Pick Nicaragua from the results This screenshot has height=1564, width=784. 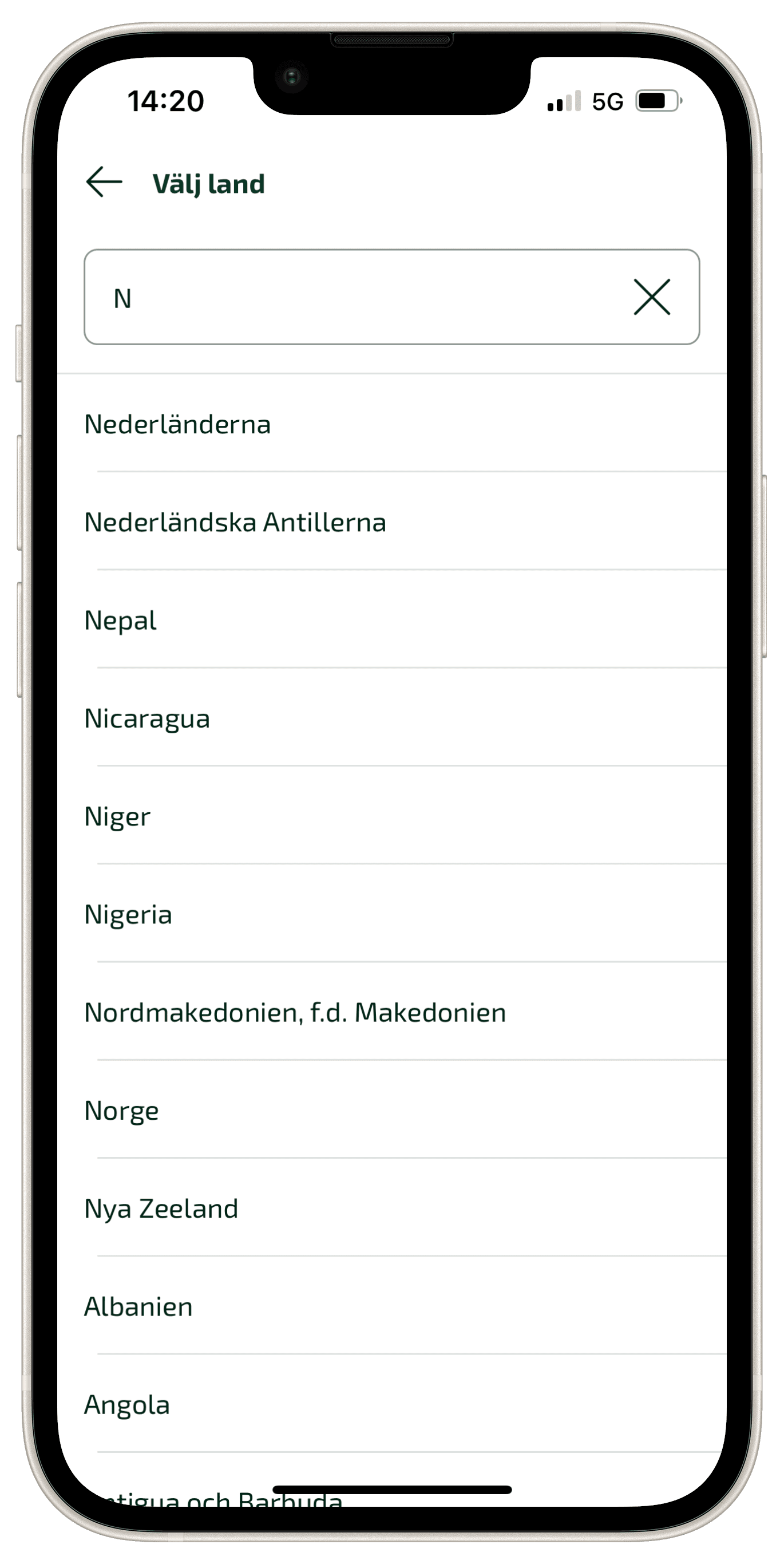pos(392,718)
